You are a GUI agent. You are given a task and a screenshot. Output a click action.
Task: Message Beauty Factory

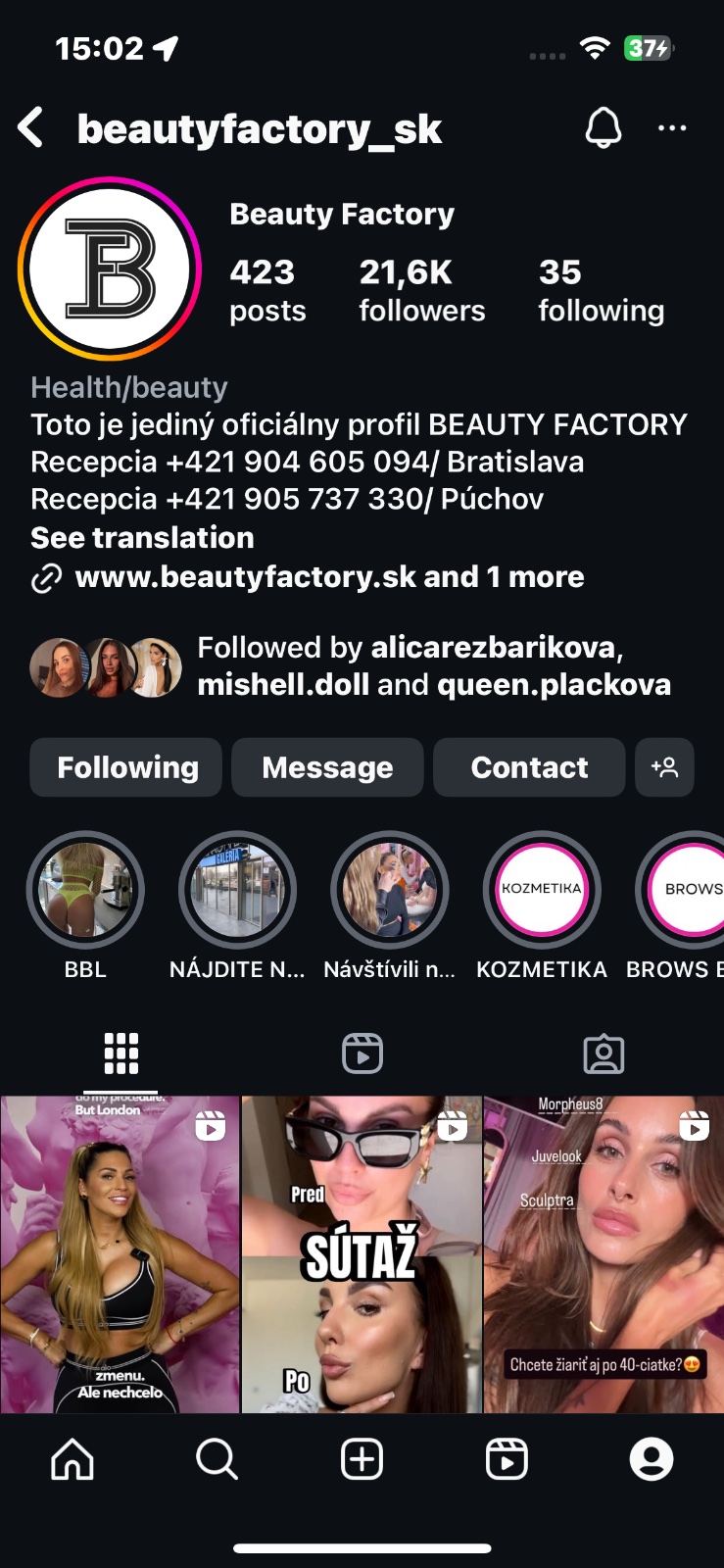327,767
